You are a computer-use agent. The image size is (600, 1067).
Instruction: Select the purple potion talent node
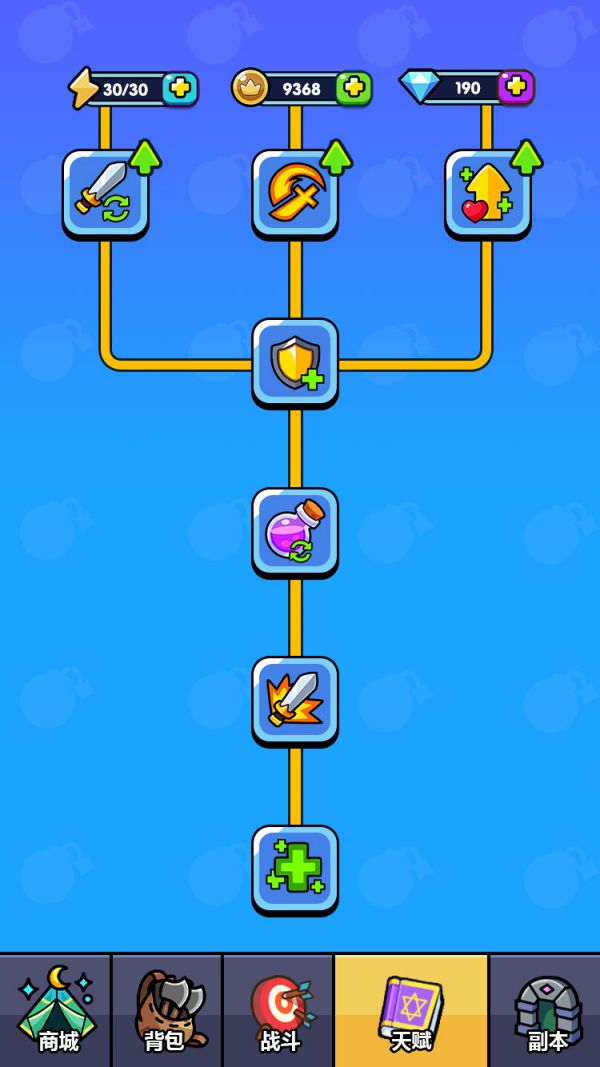pyautogui.click(x=295, y=531)
